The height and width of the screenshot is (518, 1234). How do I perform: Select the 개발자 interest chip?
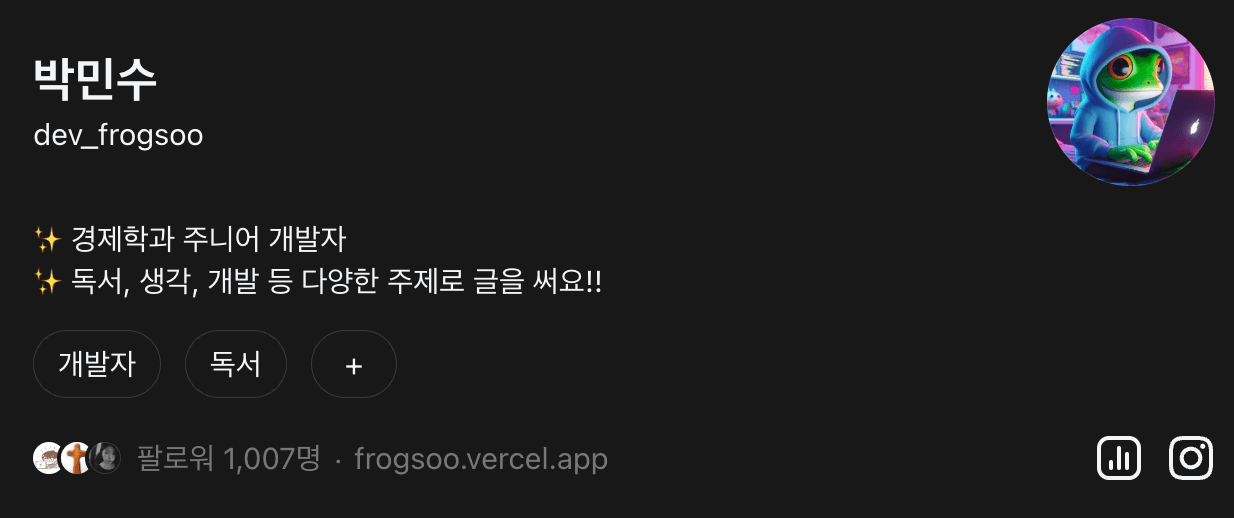click(97, 364)
